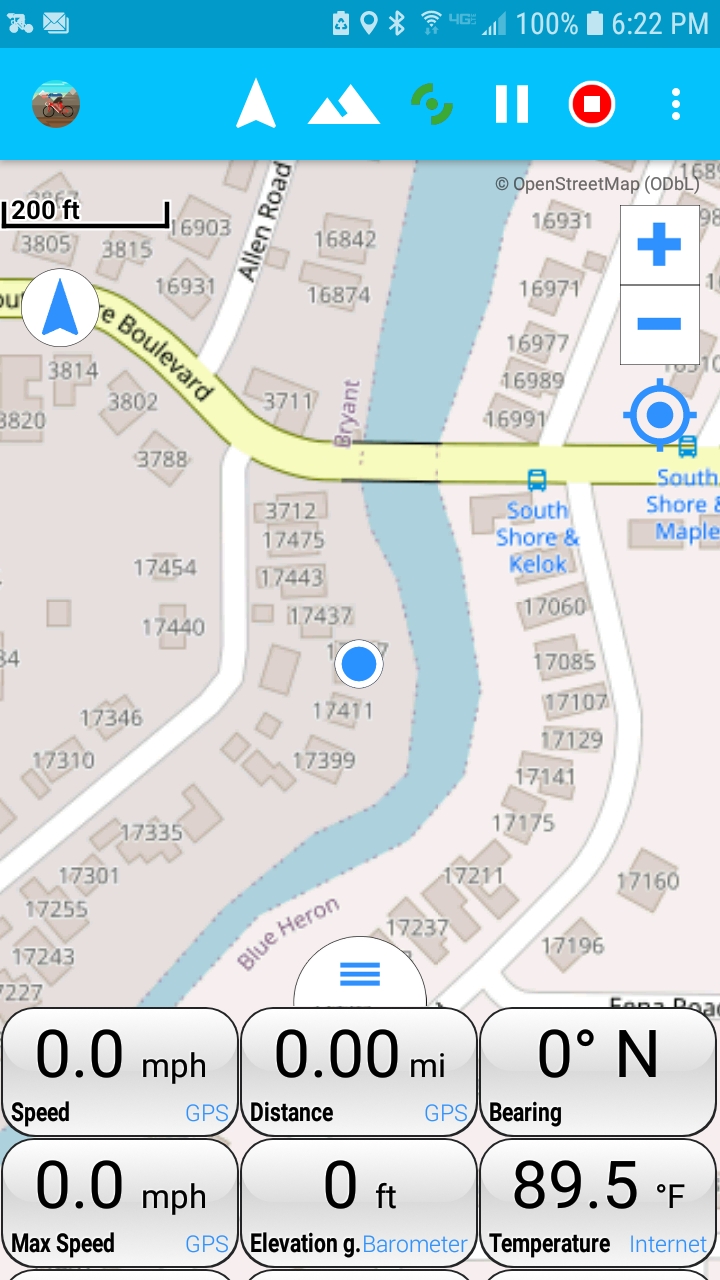
Task: Select the Speed gauge tile
Action: 120,1072
